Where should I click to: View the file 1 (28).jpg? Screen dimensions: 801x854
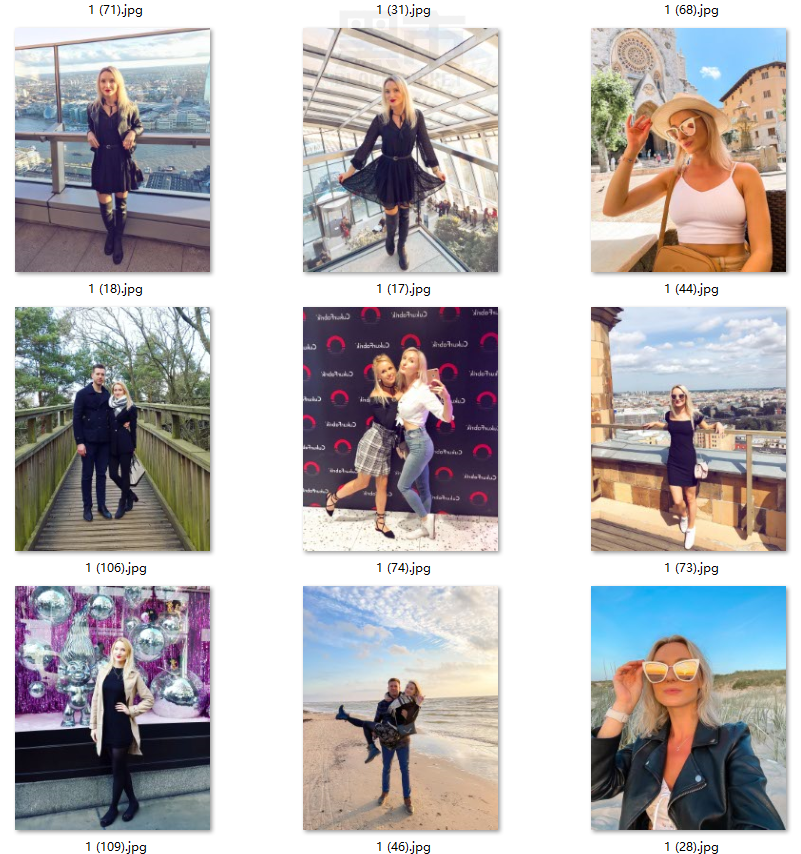[x=688, y=708]
